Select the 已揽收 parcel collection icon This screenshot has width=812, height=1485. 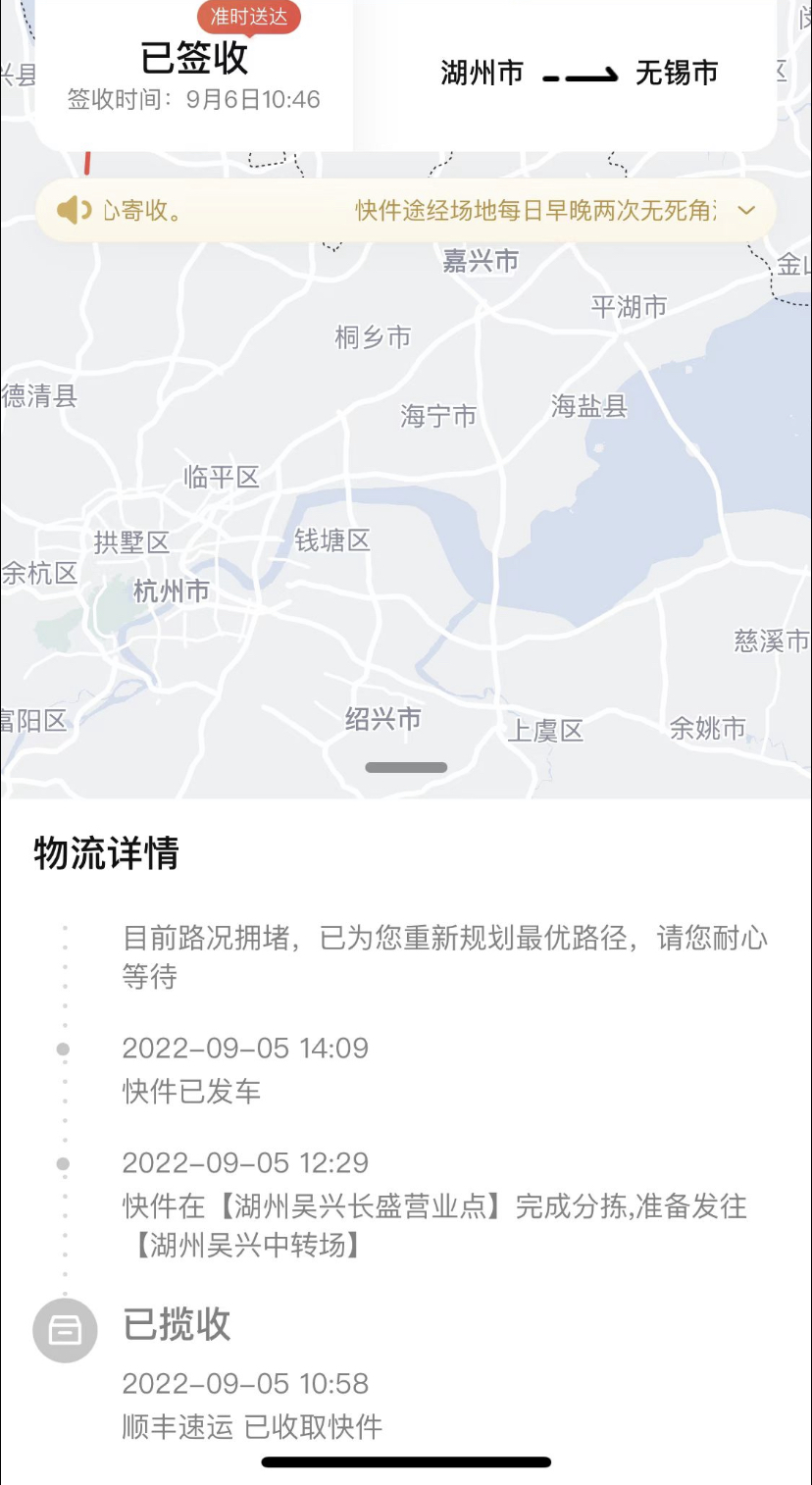pyautogui.click(x=64, y=1330)
